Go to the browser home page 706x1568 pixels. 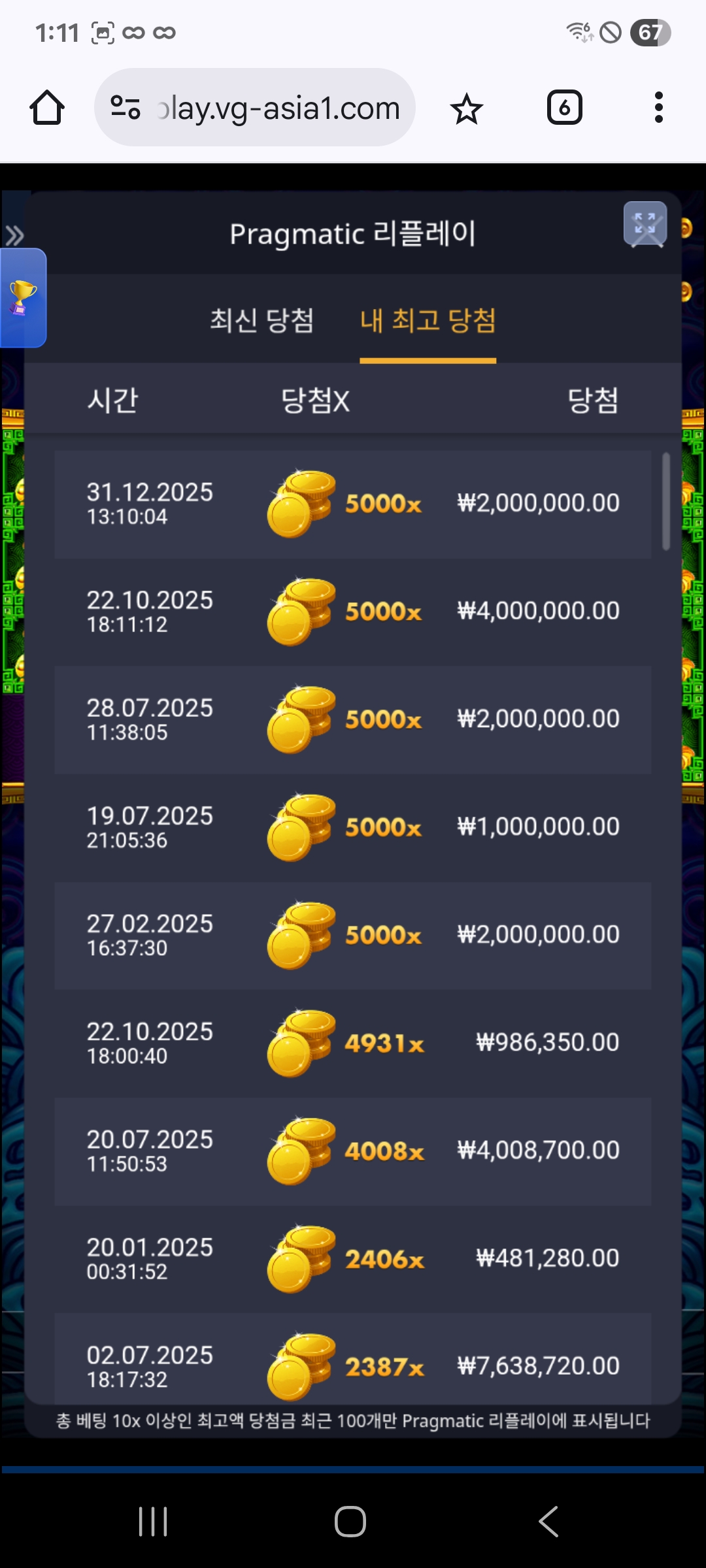click(x=47, y=108)
